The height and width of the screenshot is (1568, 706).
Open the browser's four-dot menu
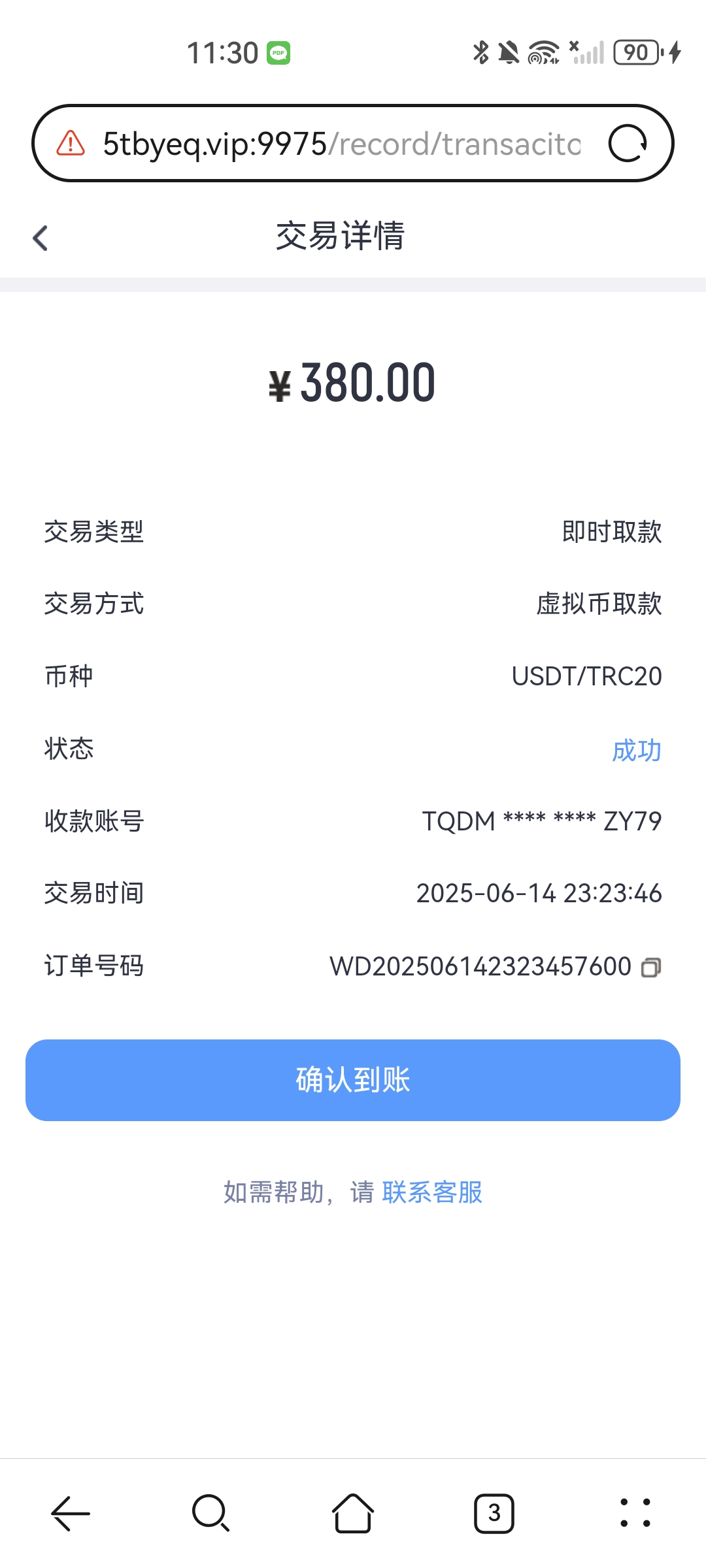coord(635,1513)
